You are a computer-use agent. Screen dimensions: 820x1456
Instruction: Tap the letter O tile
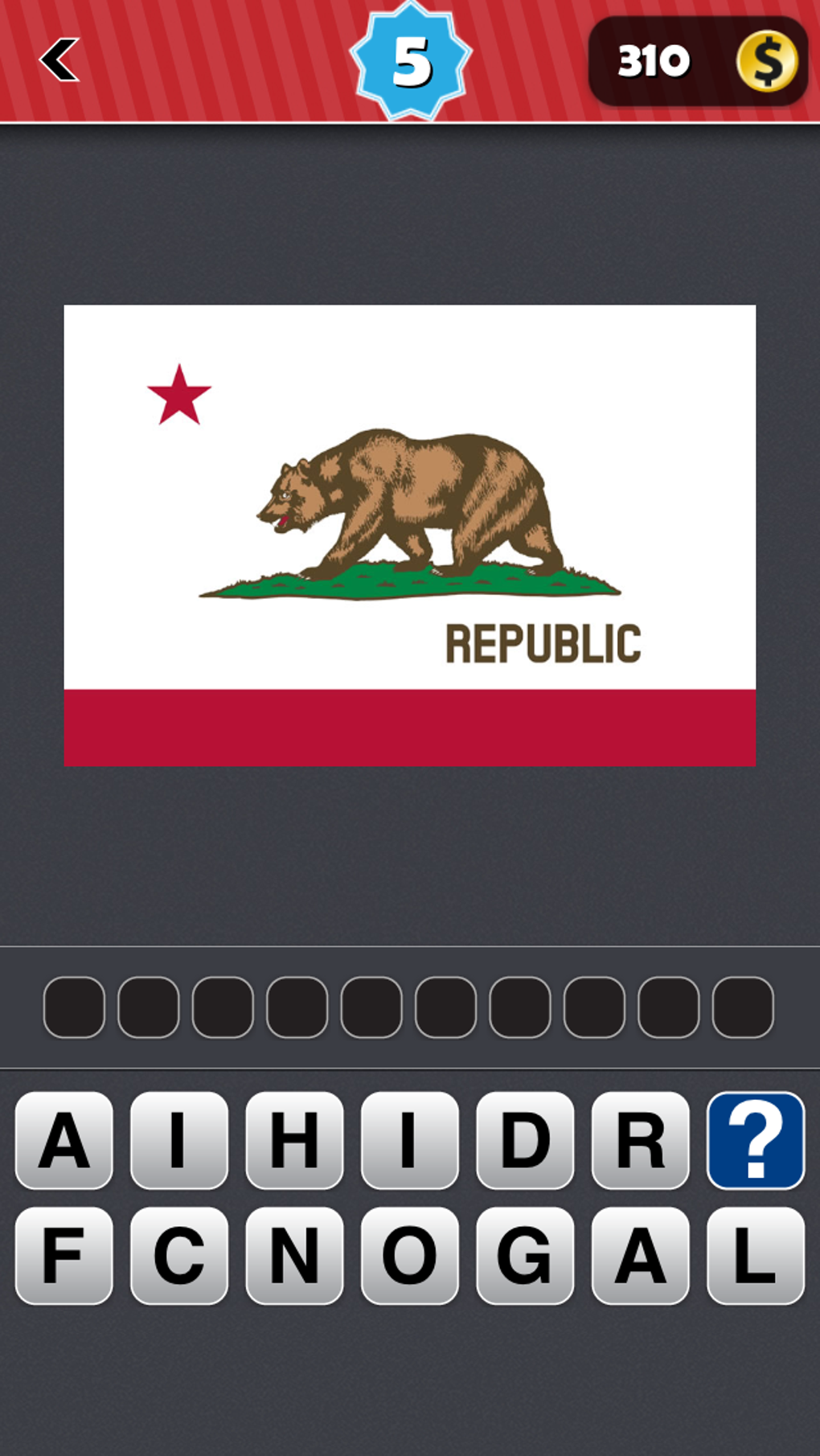point(410,1256)
